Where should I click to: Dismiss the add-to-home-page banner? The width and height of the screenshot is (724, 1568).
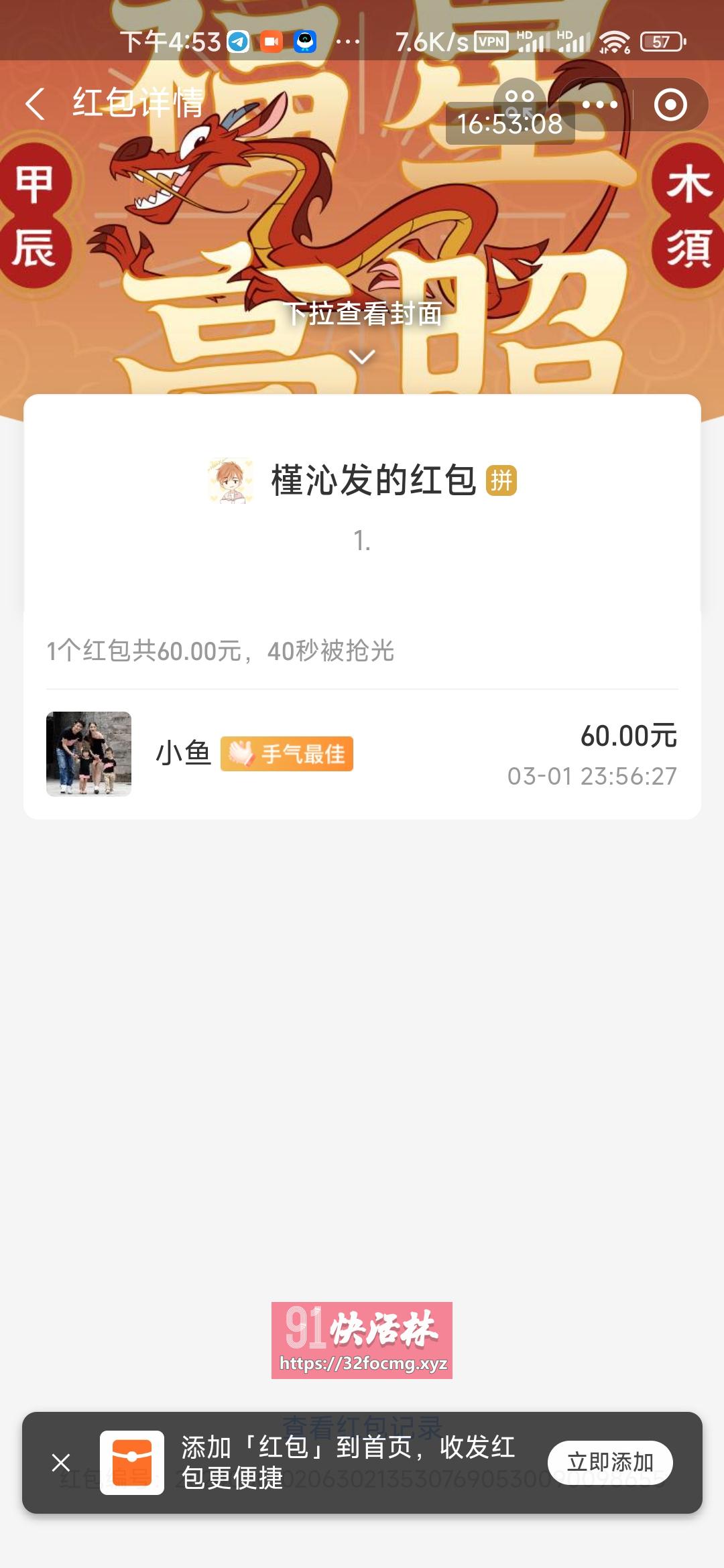coord(61,1462)
